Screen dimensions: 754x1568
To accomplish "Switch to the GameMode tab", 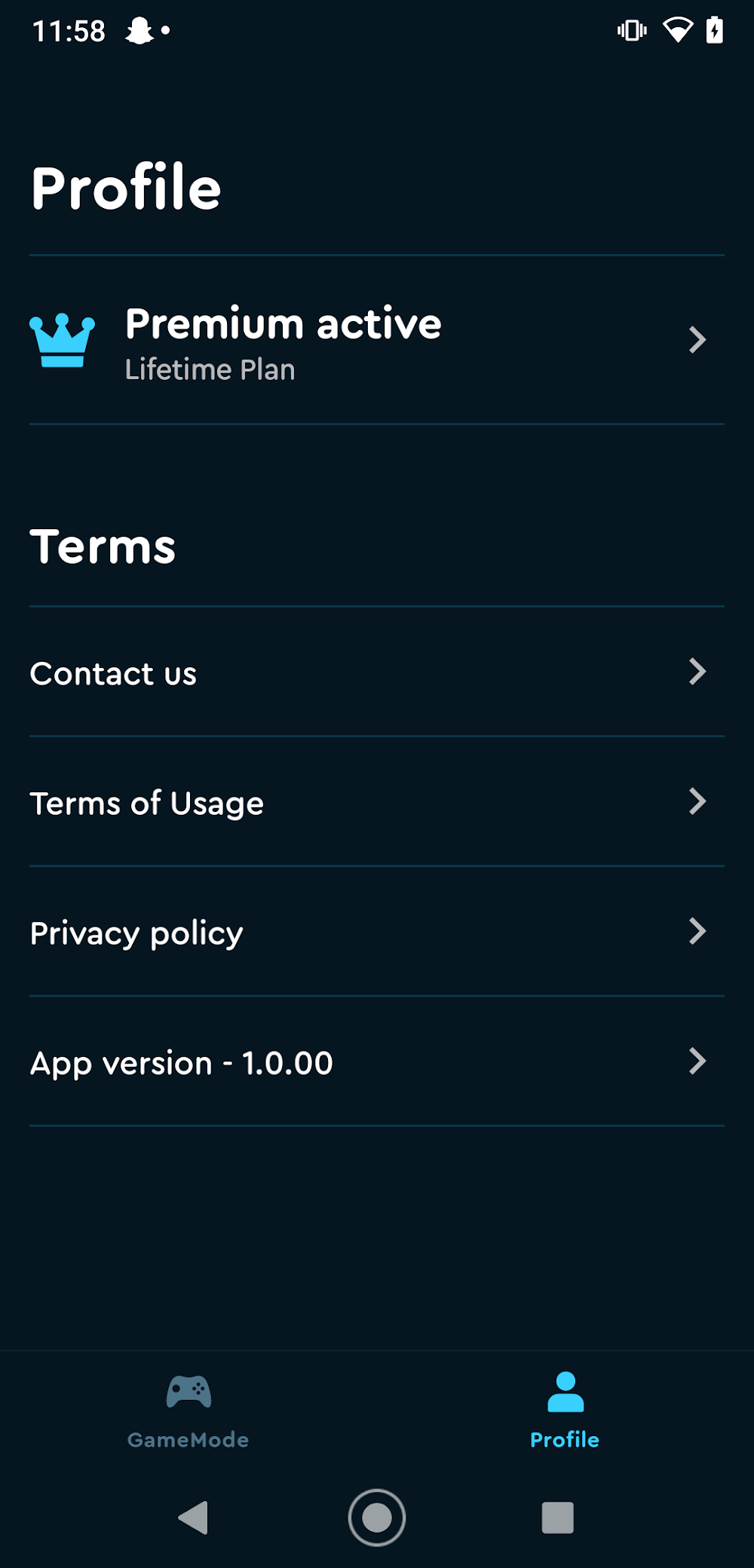I will coord(188,1410).
